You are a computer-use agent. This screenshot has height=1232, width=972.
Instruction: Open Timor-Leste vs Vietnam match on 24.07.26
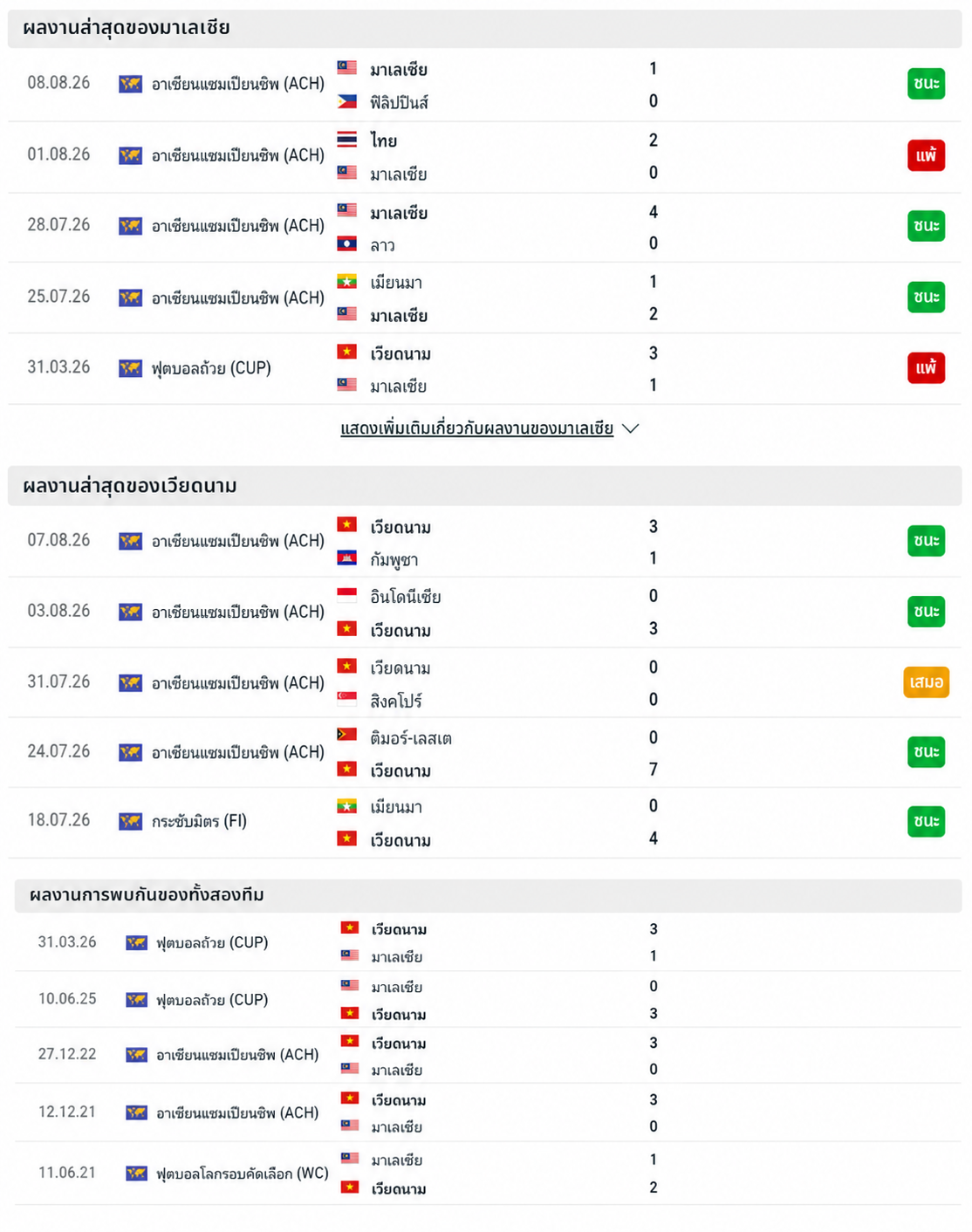(485, 753)
